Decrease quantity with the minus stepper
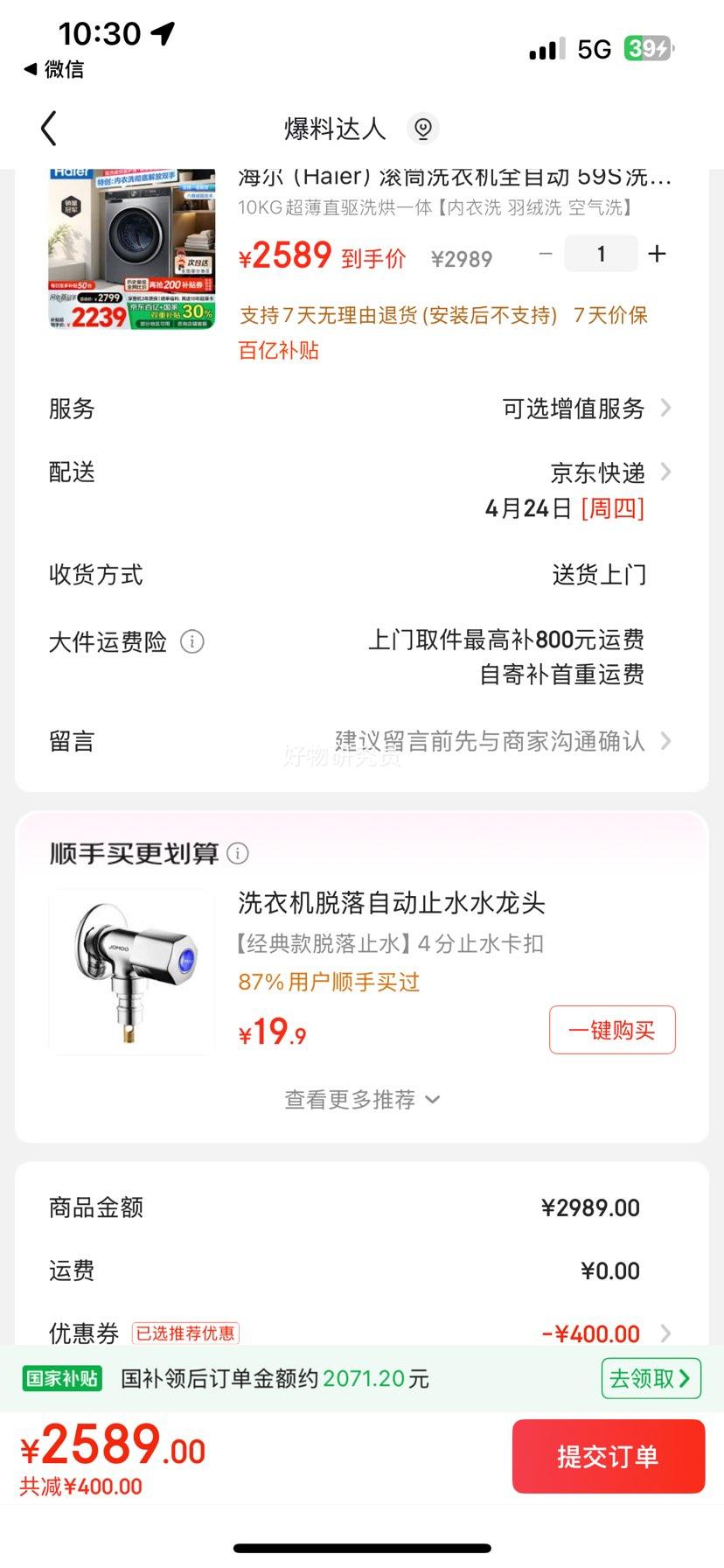Viewport: 724px width, 1568px height. click(546, 254)
